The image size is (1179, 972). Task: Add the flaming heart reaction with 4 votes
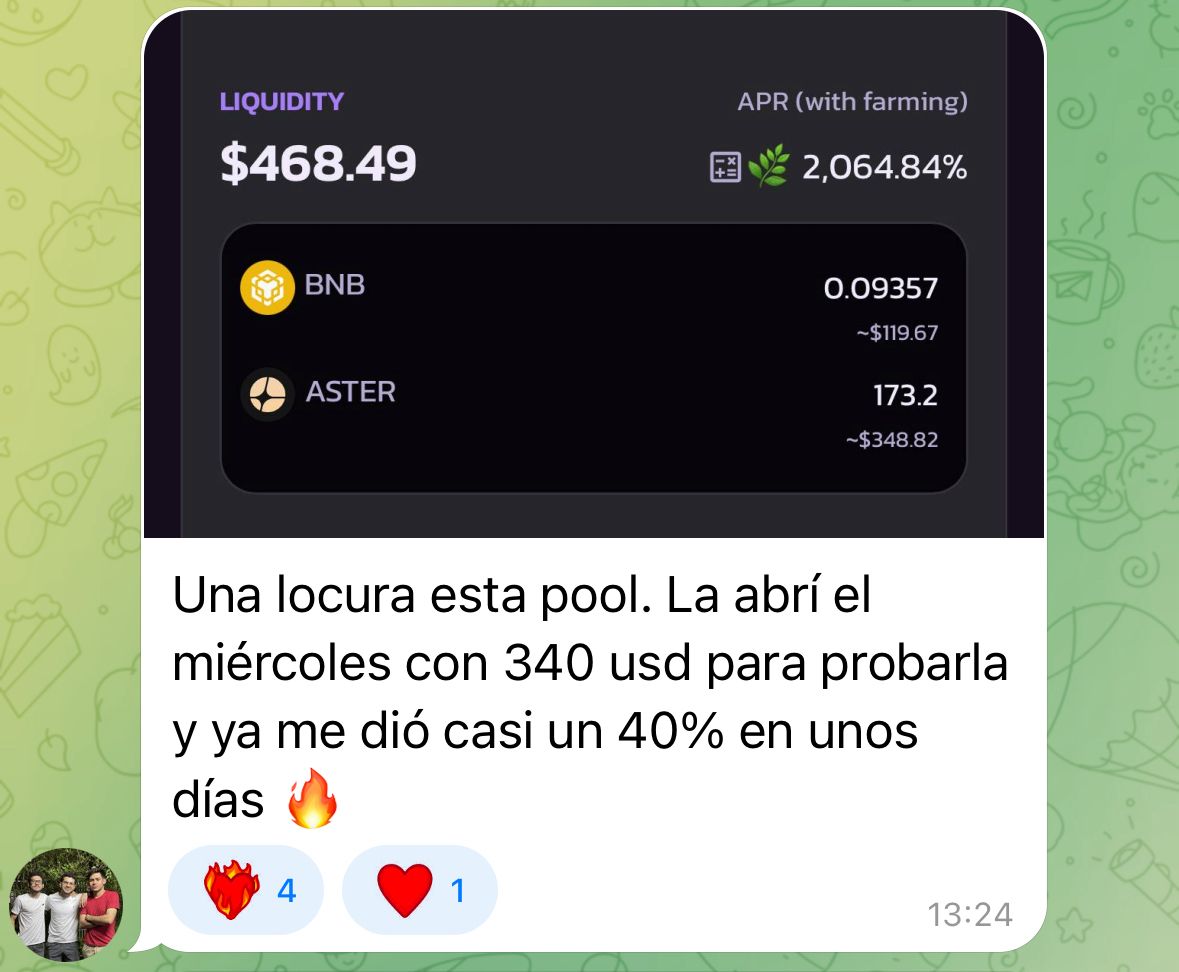[246, 890]
